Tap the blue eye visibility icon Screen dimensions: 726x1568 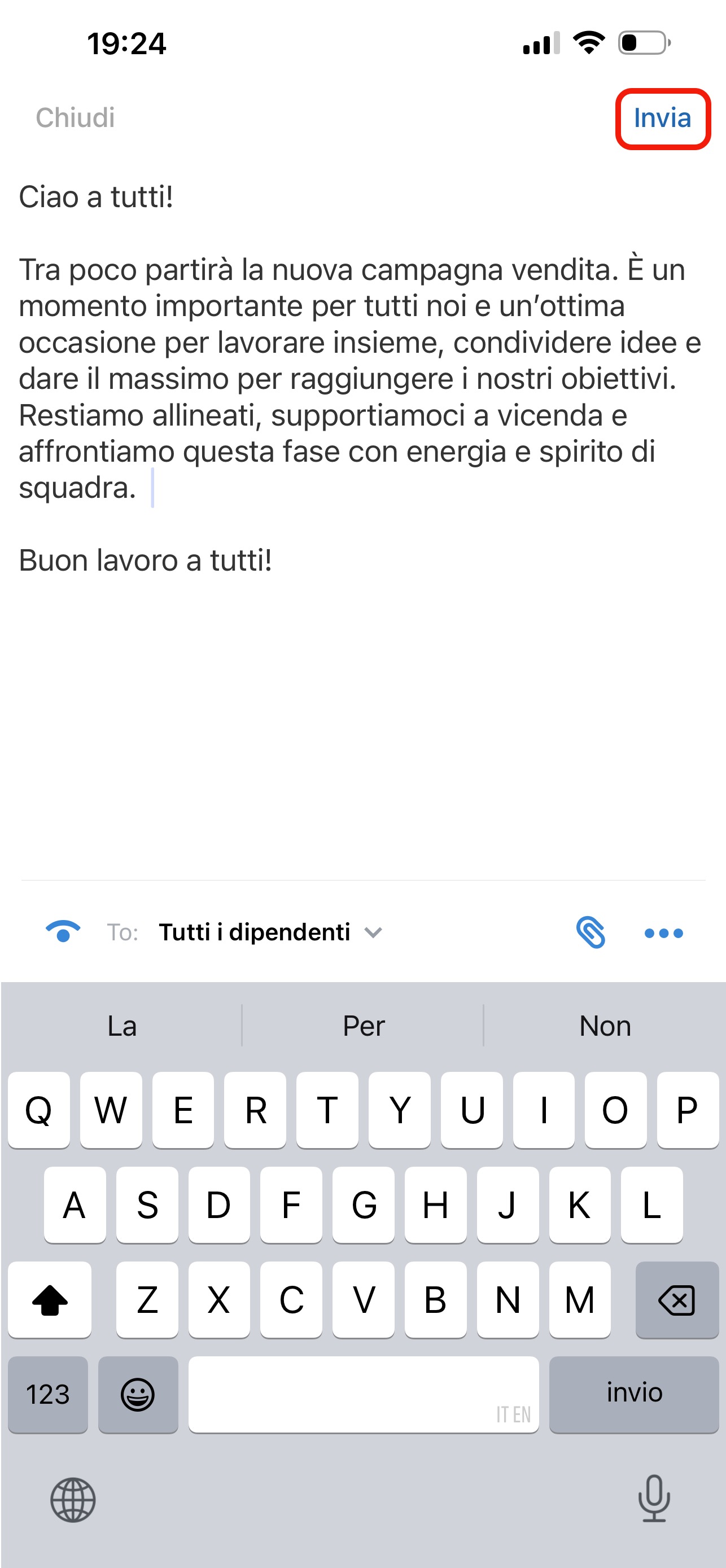pos(63,932)
